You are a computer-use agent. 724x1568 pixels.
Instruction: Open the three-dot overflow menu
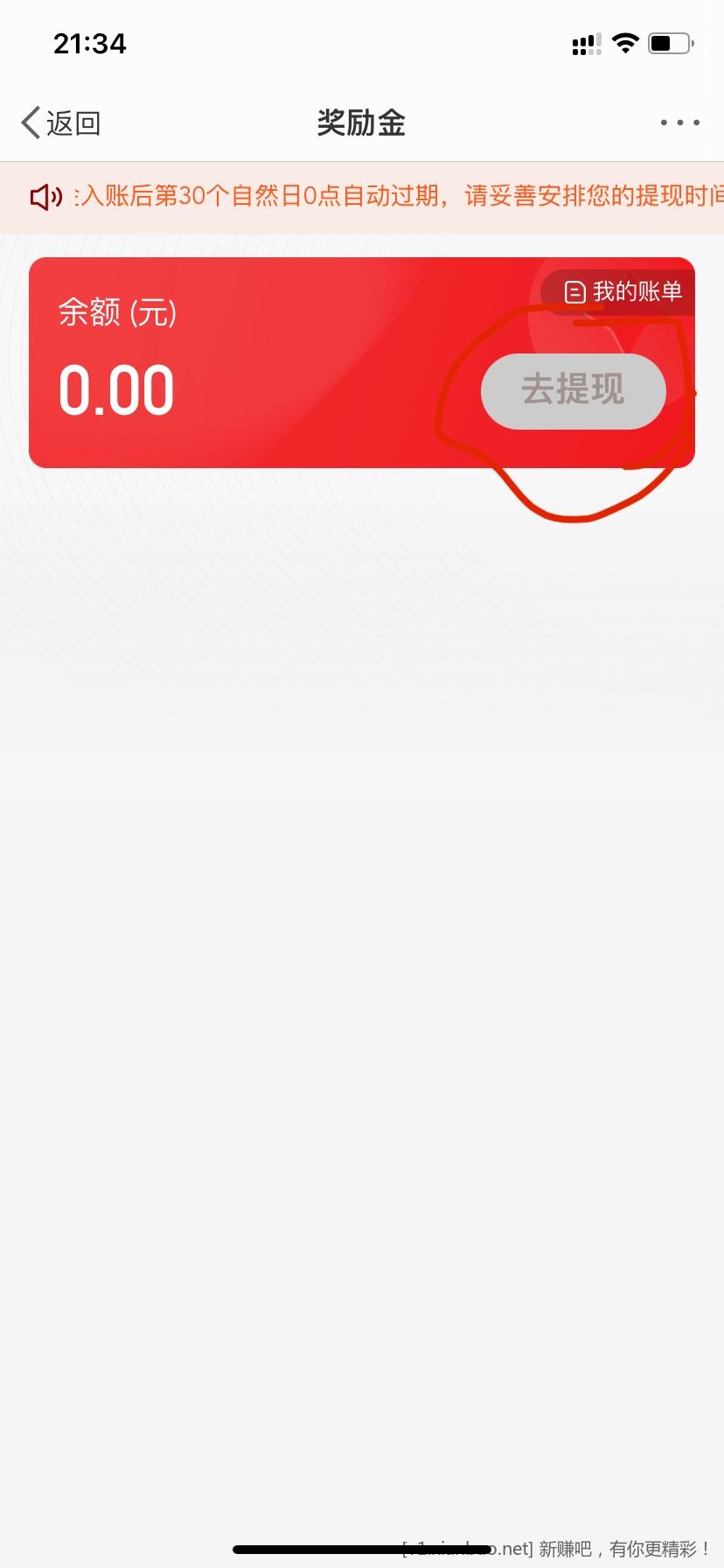(x=679, y=122)
